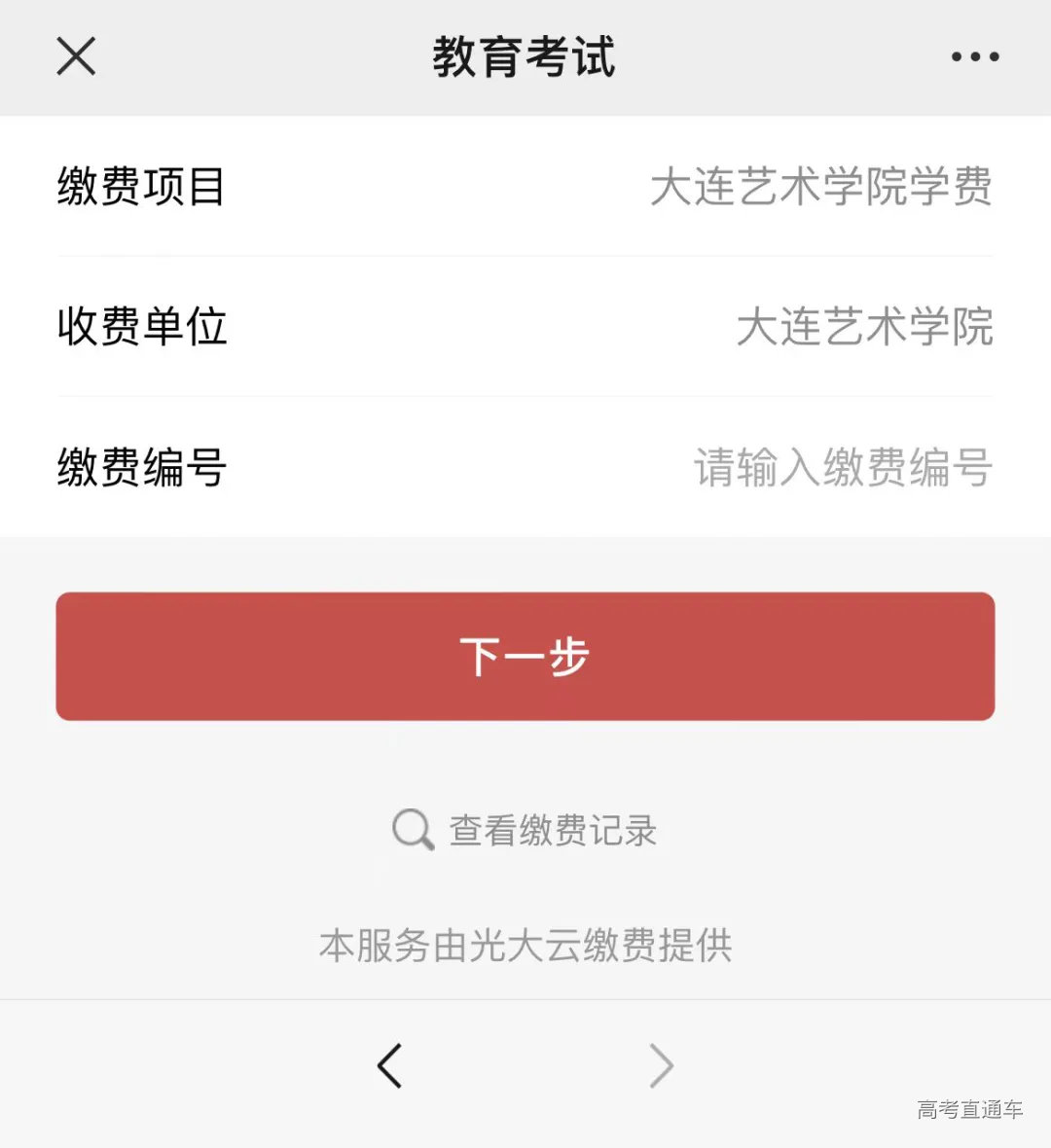This screenshot has width=1051, height=1148.
Task: Open 查看缴费记录 payment history
Action: coord(551,830)
